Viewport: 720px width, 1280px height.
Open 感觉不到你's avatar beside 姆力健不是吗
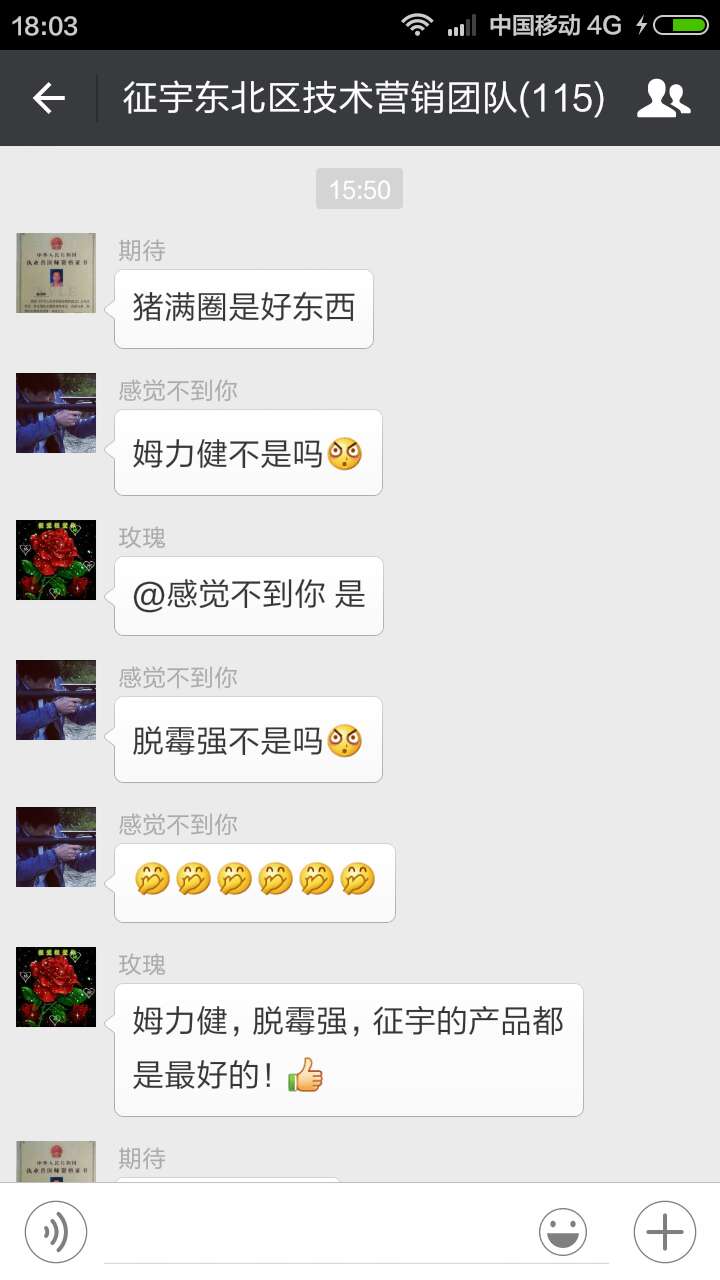[x=56, y=413]
